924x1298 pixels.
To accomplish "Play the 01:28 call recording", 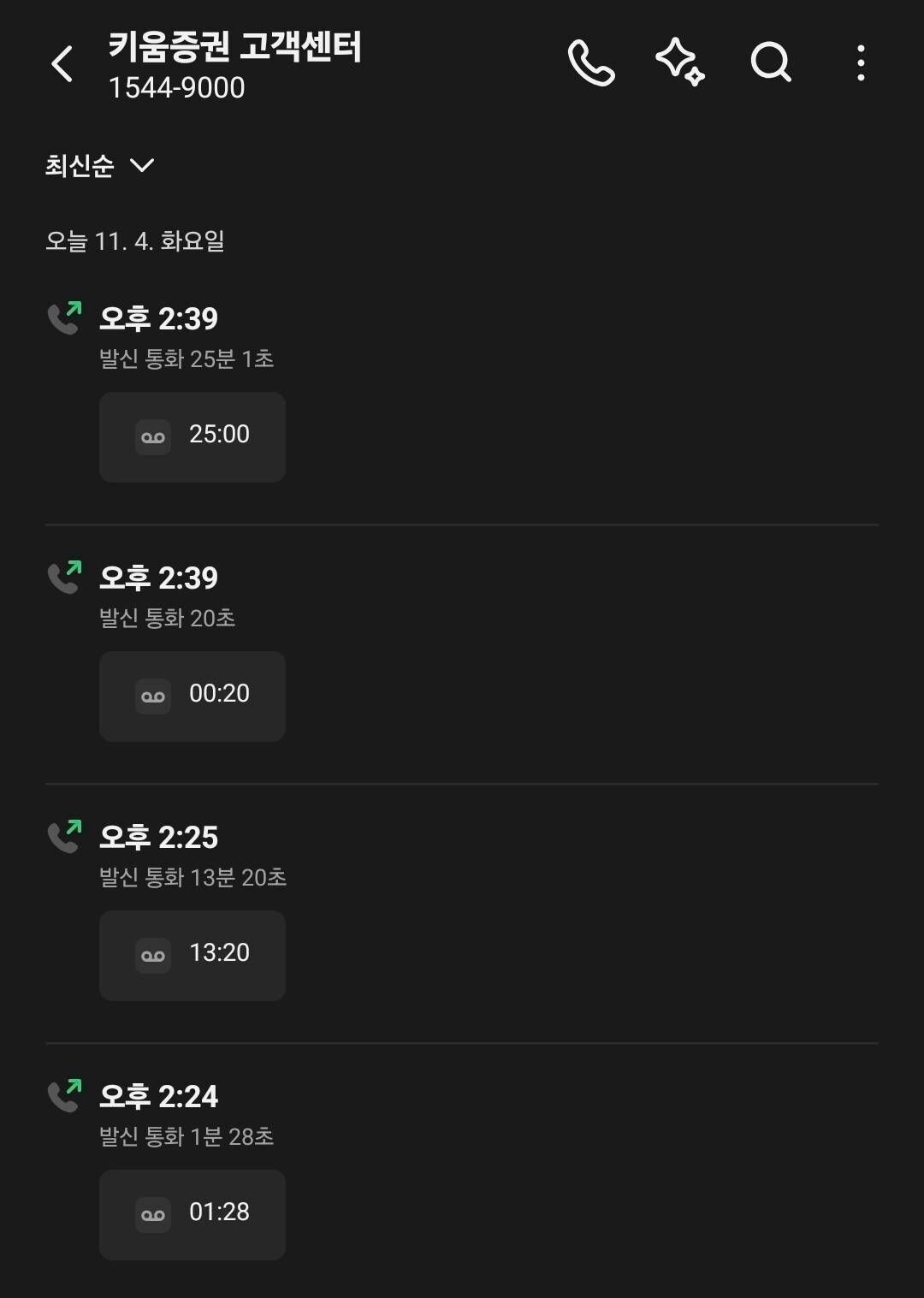I will pyautogui.click(x=192, y=1213).
